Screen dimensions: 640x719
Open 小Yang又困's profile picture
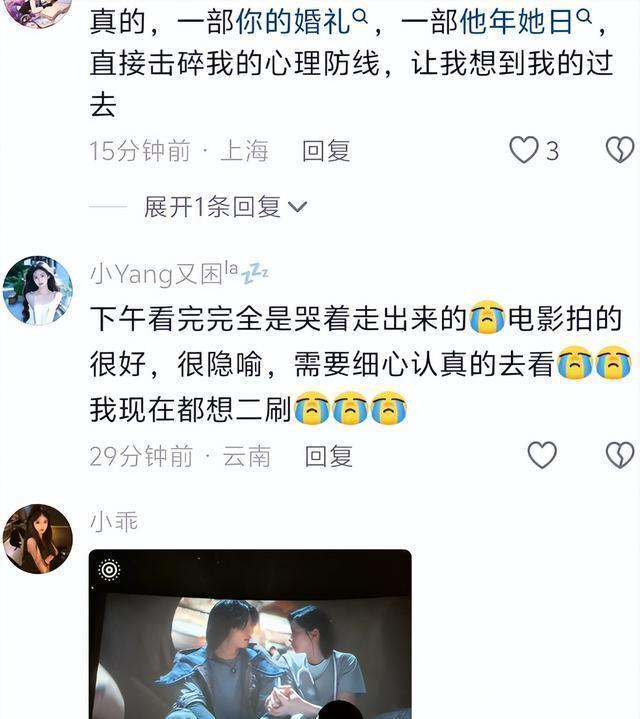38,290
